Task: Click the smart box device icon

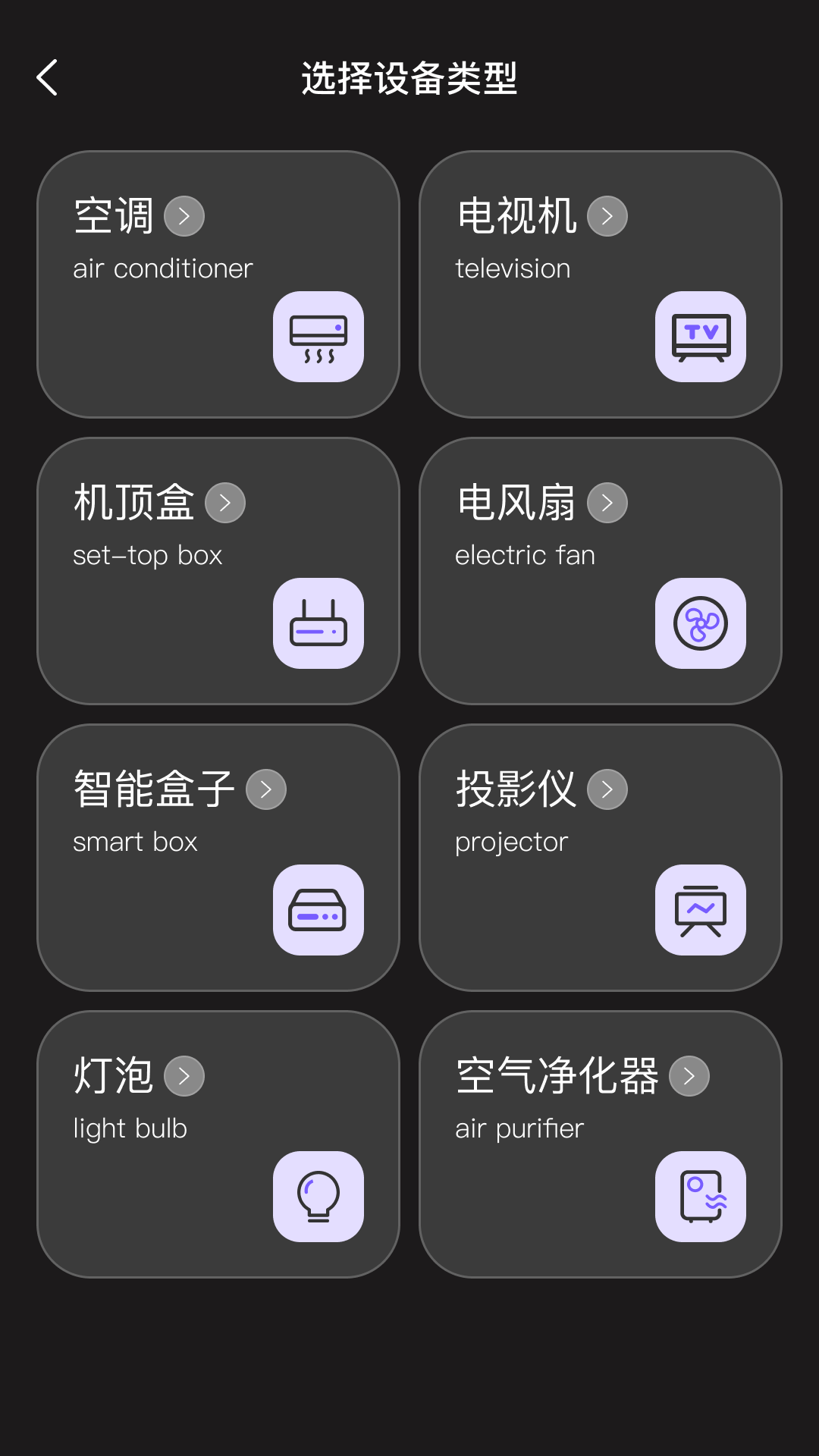Action: pyautogui.click(x=318, y=909)
